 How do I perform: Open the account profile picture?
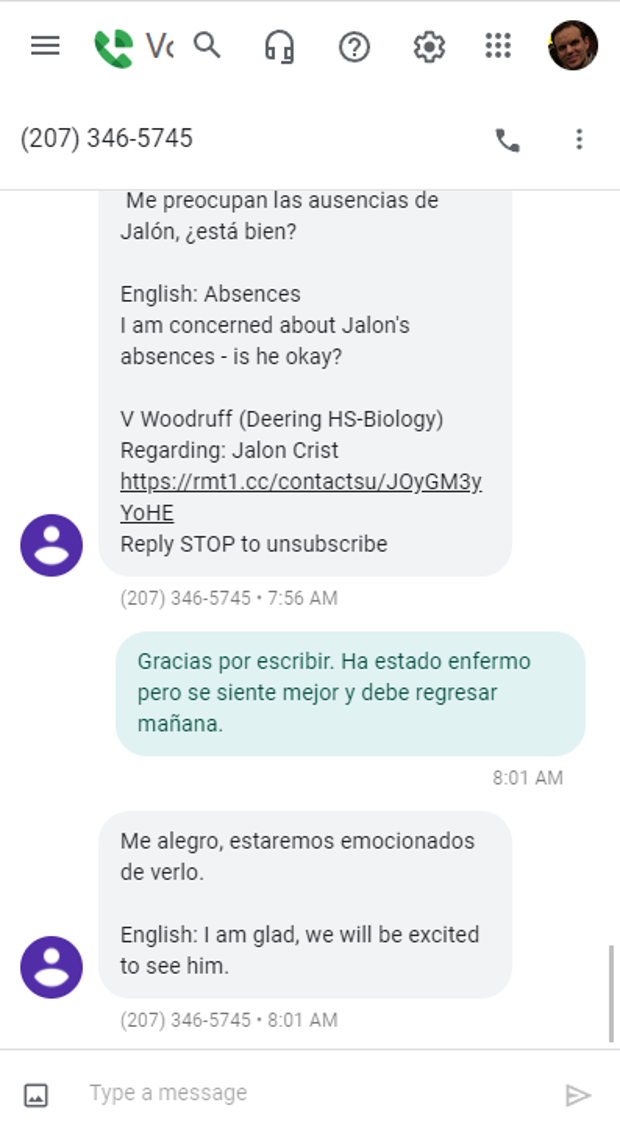(573, 46)
